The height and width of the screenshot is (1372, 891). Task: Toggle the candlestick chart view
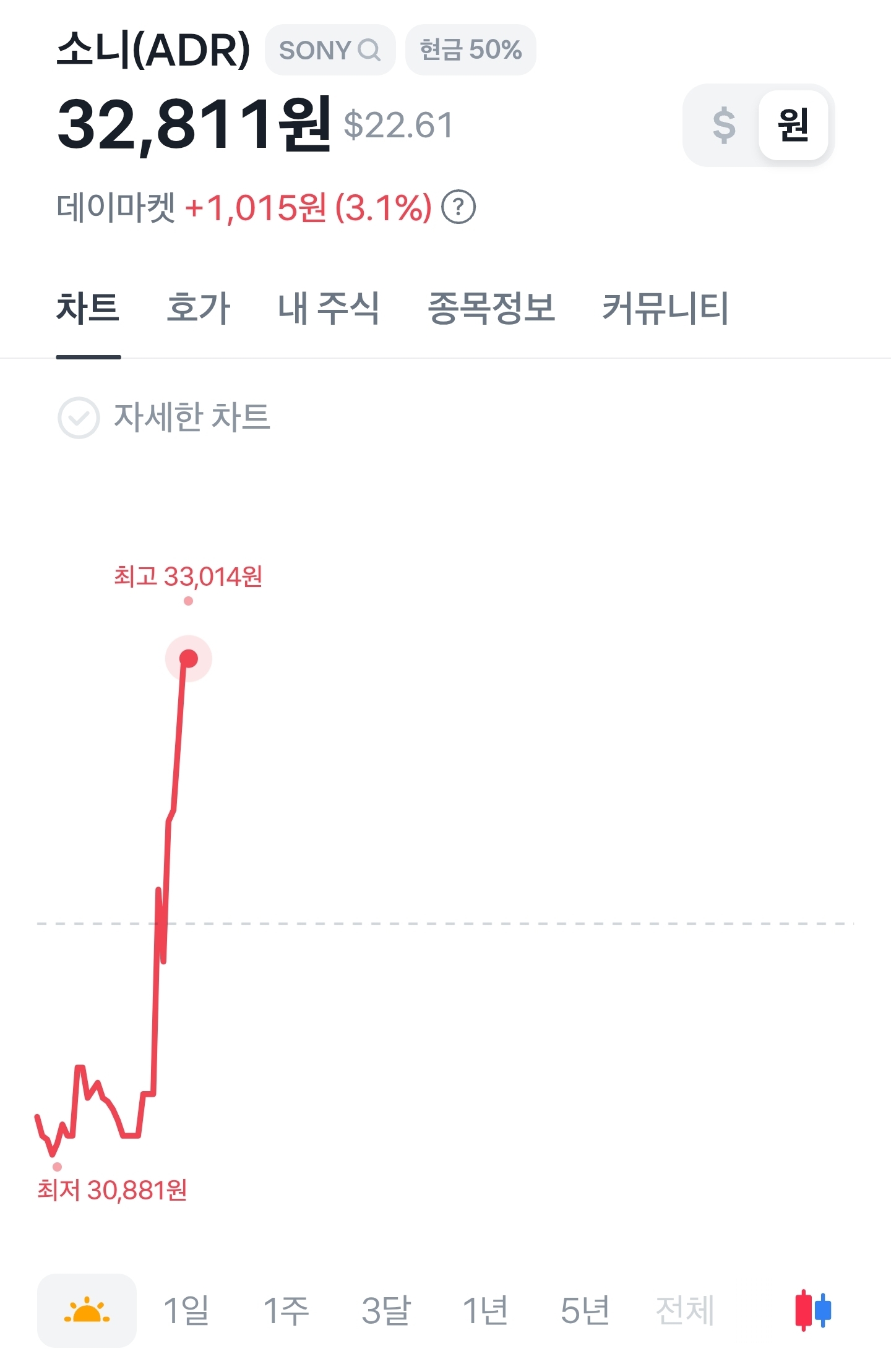[x=813, y=1310]
